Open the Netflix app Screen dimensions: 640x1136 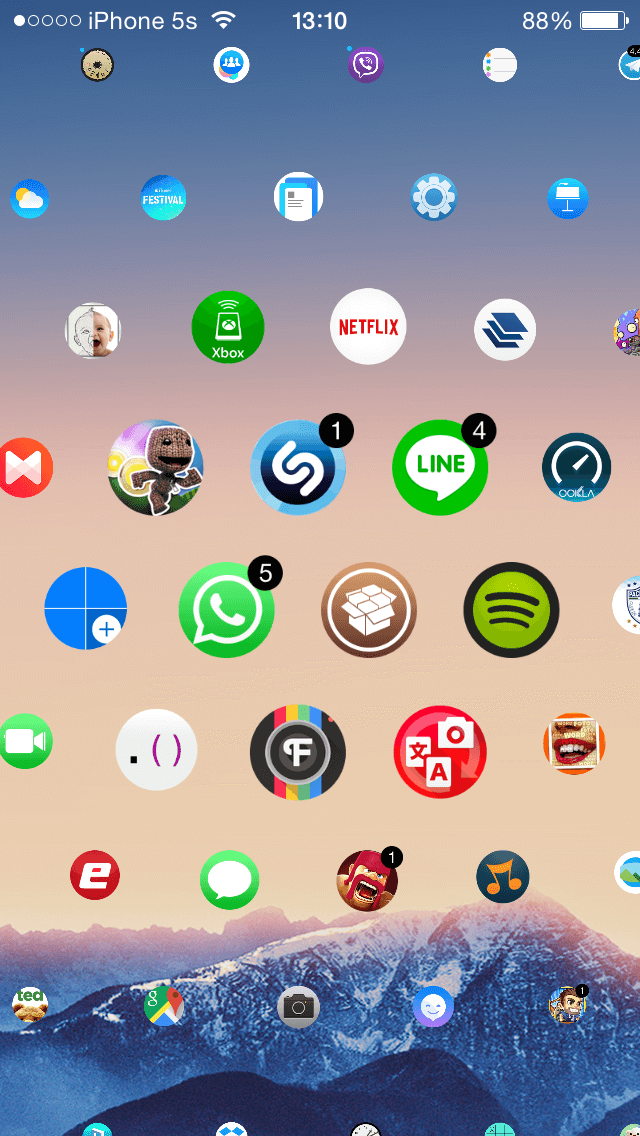coord(368,327)
